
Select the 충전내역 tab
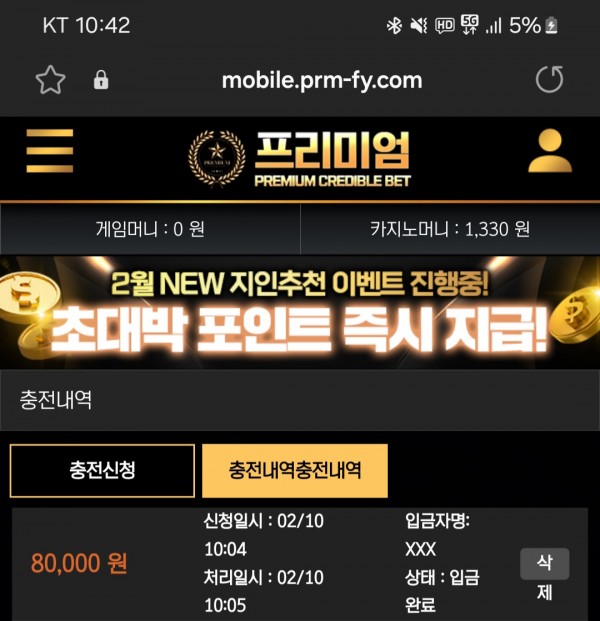click(294, 471)
